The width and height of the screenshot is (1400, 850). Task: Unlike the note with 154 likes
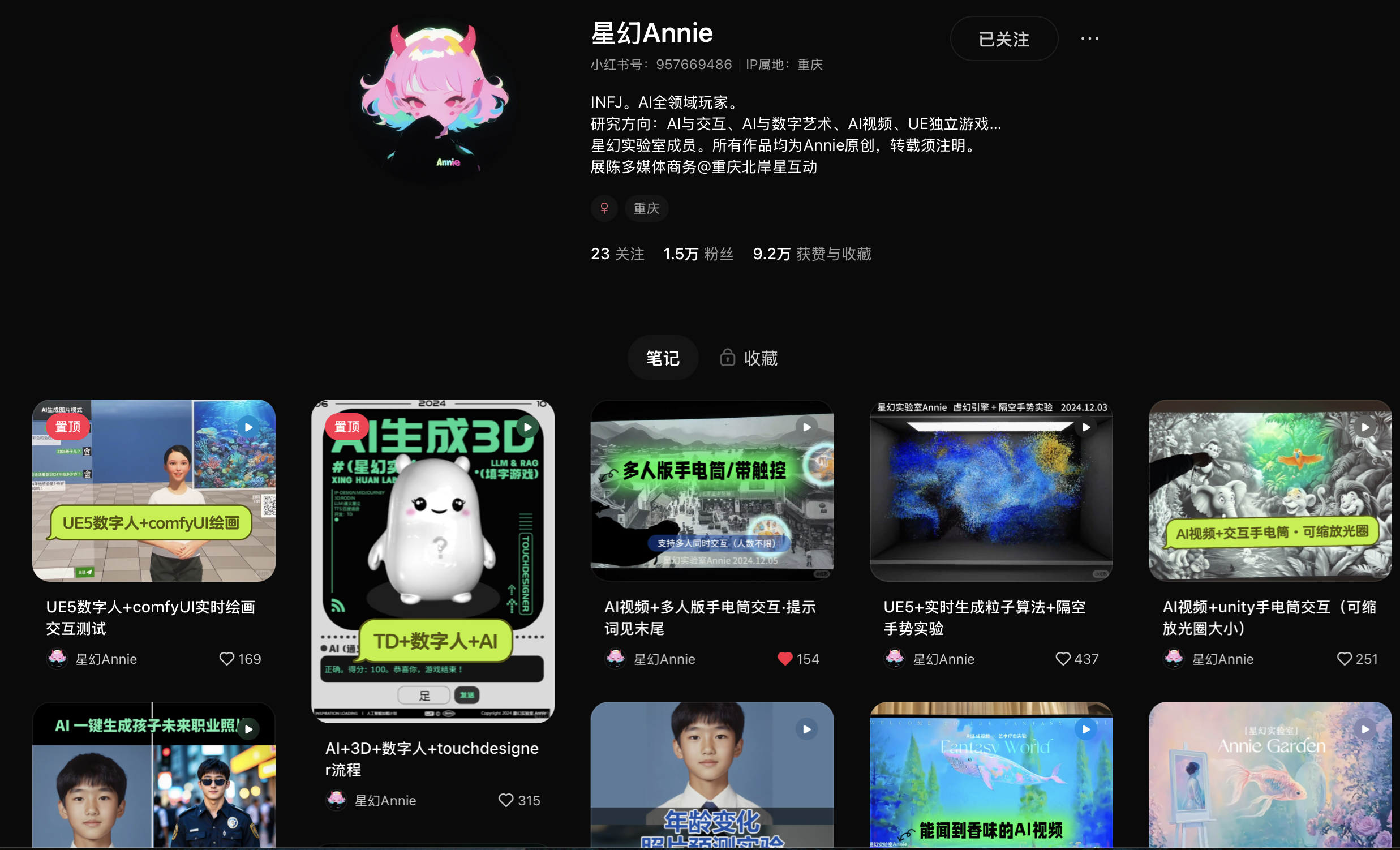[785, 659]
